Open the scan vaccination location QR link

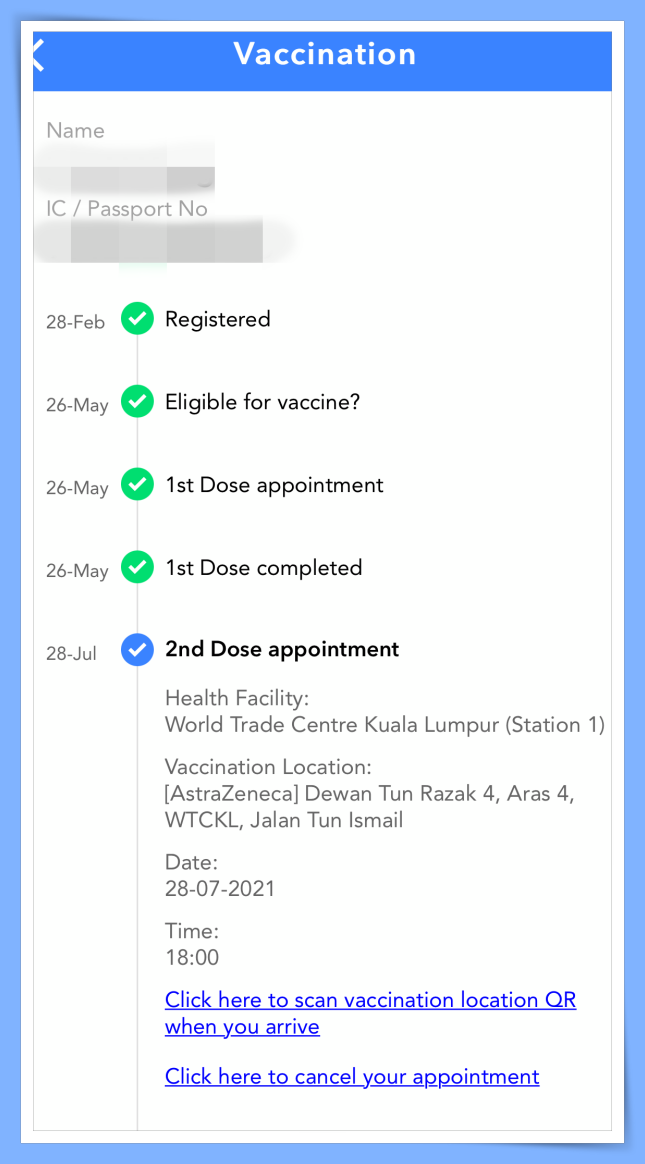370,1013
